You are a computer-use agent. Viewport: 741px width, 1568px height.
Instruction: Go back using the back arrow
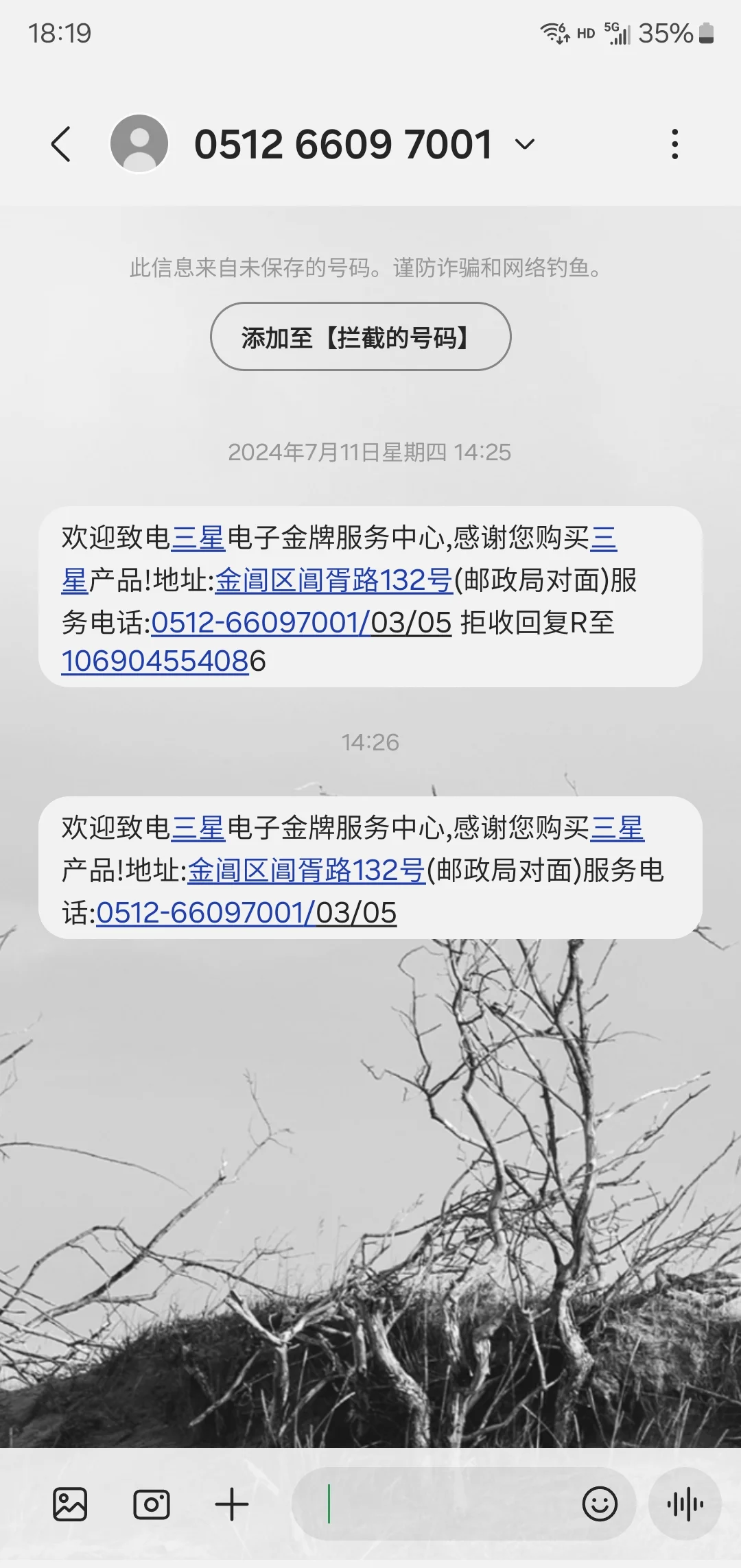click(61, 143)
